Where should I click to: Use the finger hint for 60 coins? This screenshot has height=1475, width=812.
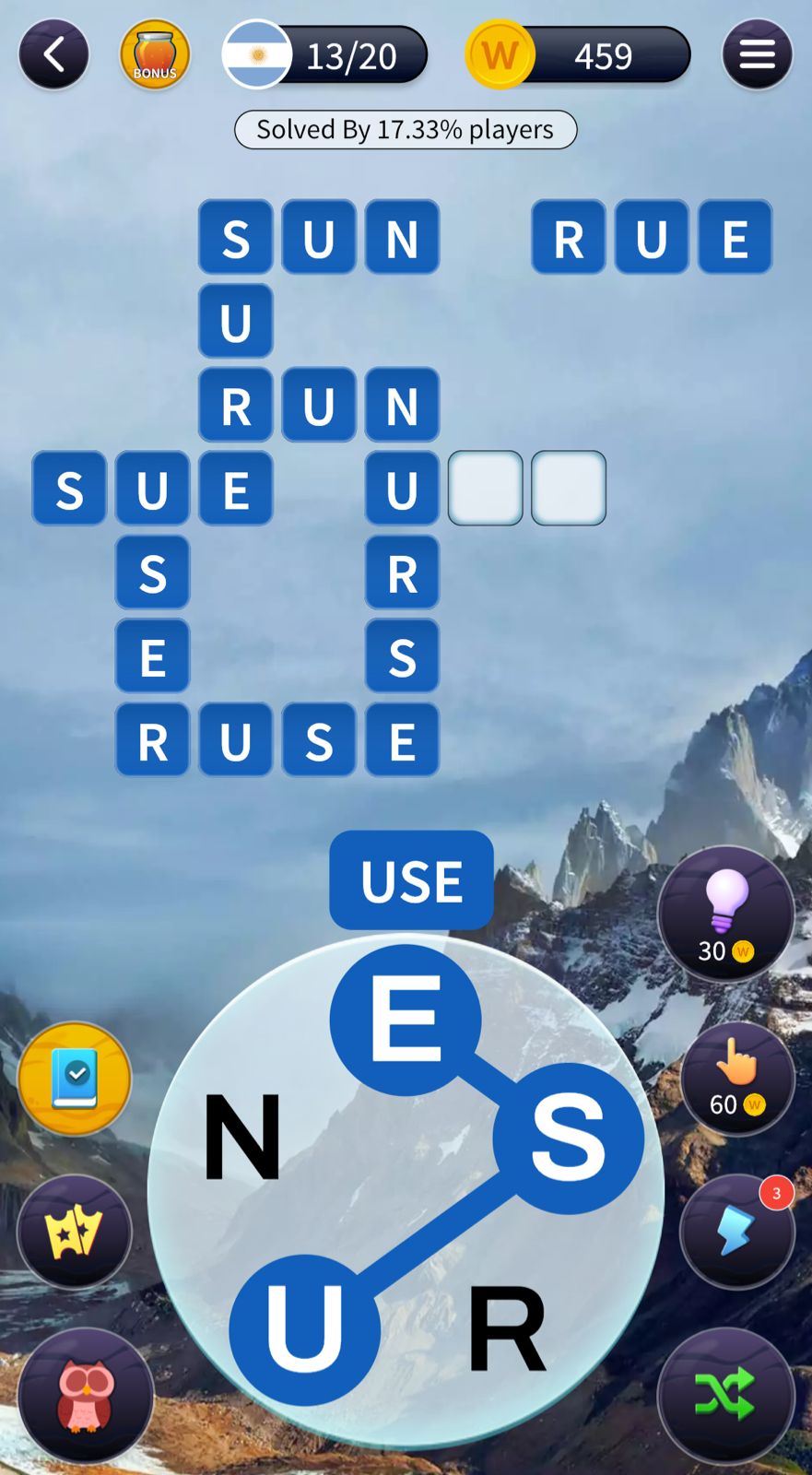(736, 1079)
